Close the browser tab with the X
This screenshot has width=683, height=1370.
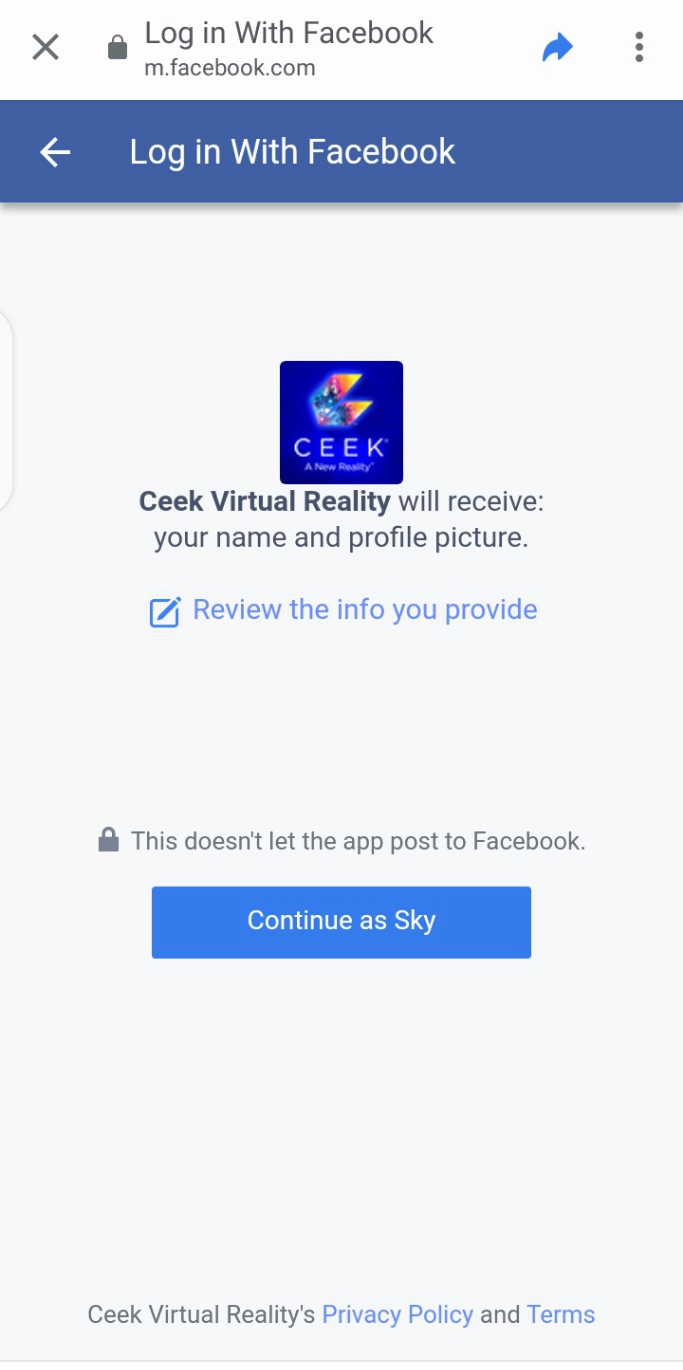click(x=45, y=47)
